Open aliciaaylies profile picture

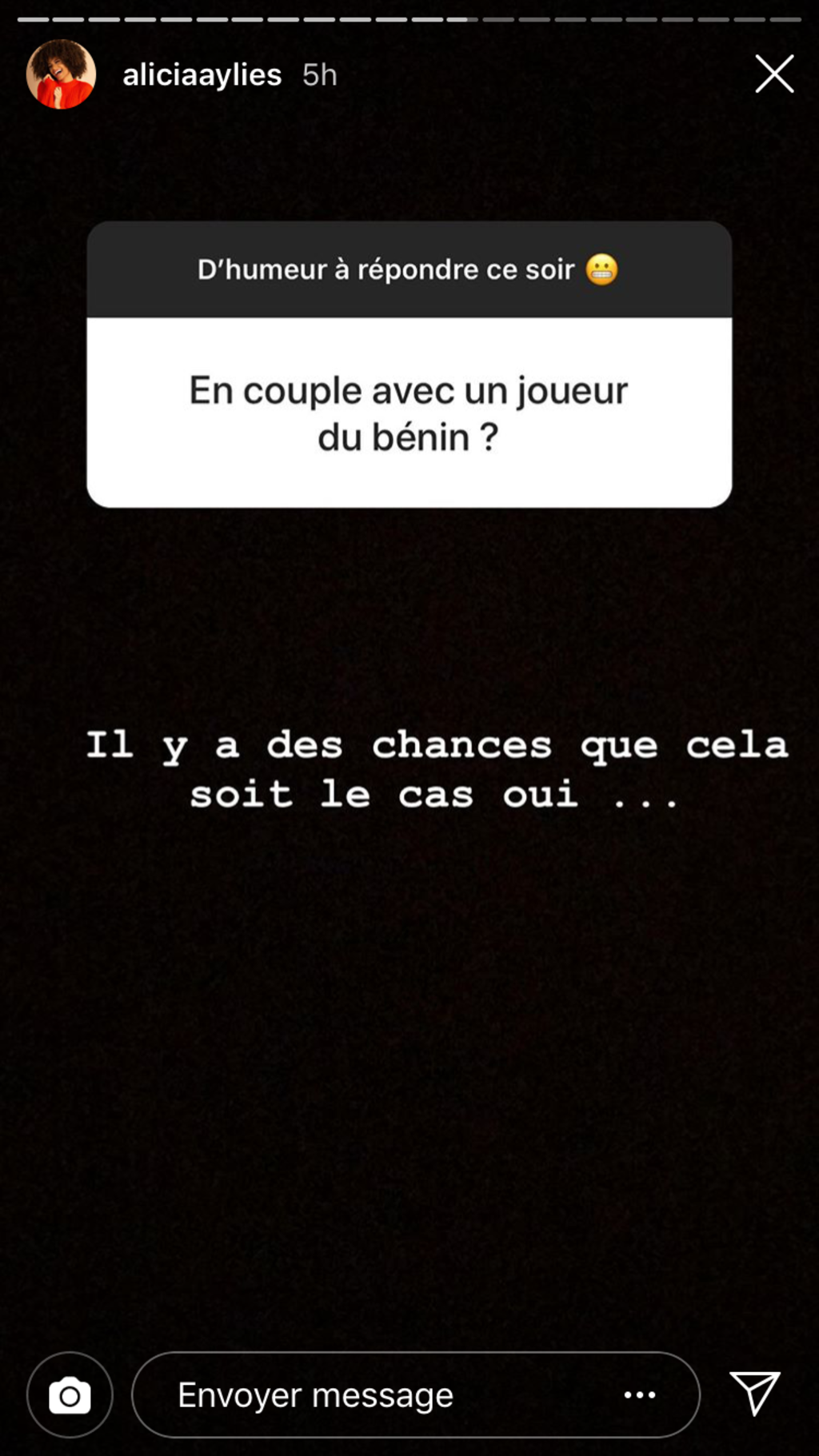tap(62, 74)
